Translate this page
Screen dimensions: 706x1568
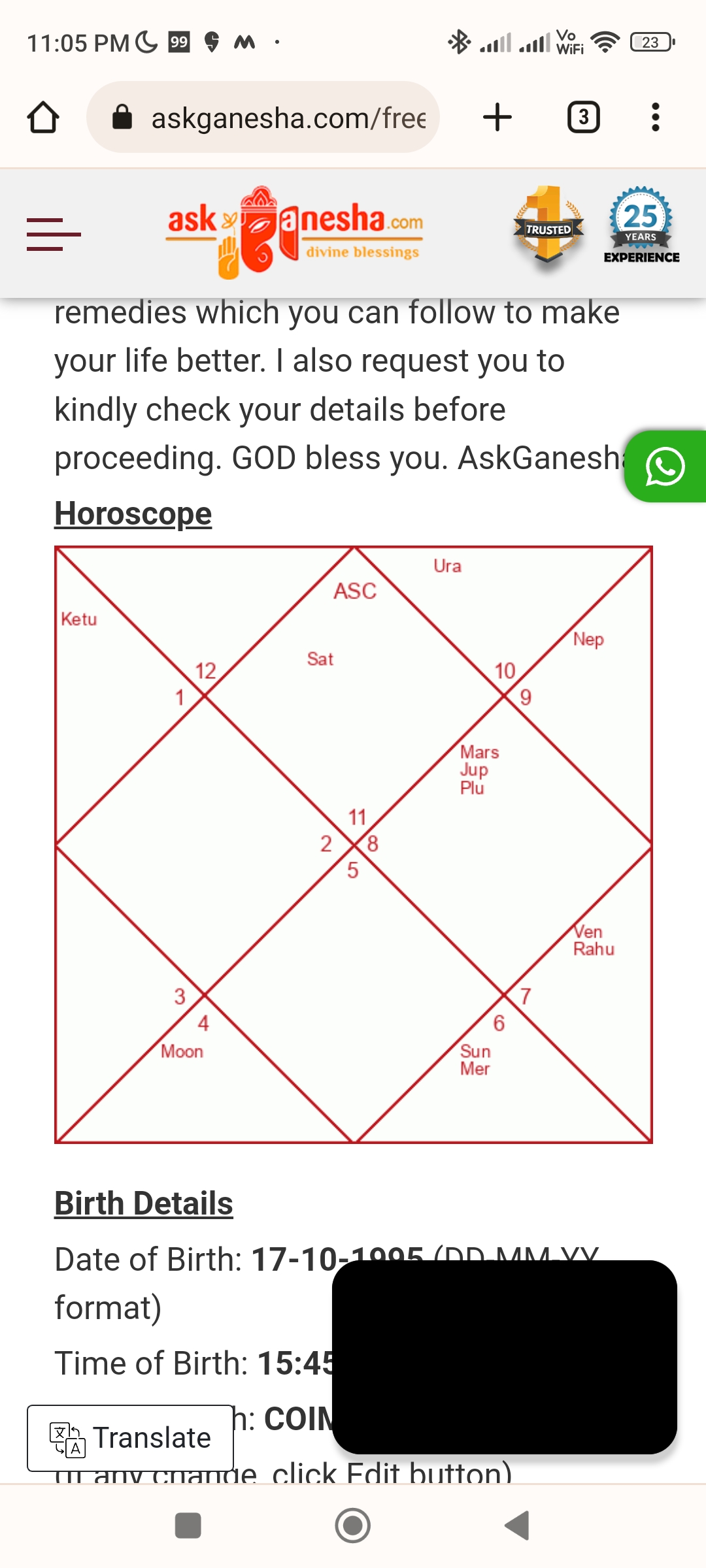coord(131,1437)
